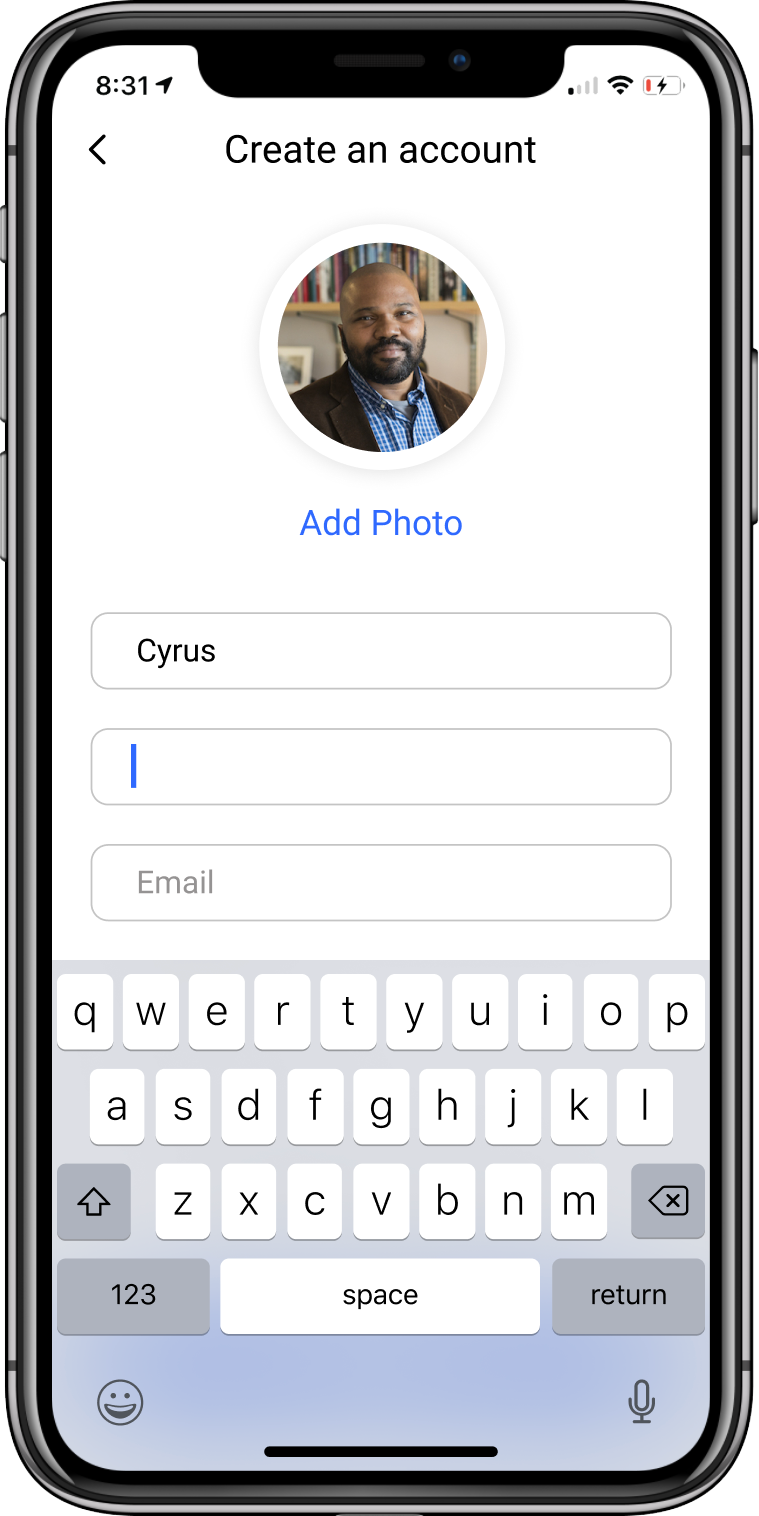Tap the return key
Screen dimensions: 759x1516
coord(627,1295)
